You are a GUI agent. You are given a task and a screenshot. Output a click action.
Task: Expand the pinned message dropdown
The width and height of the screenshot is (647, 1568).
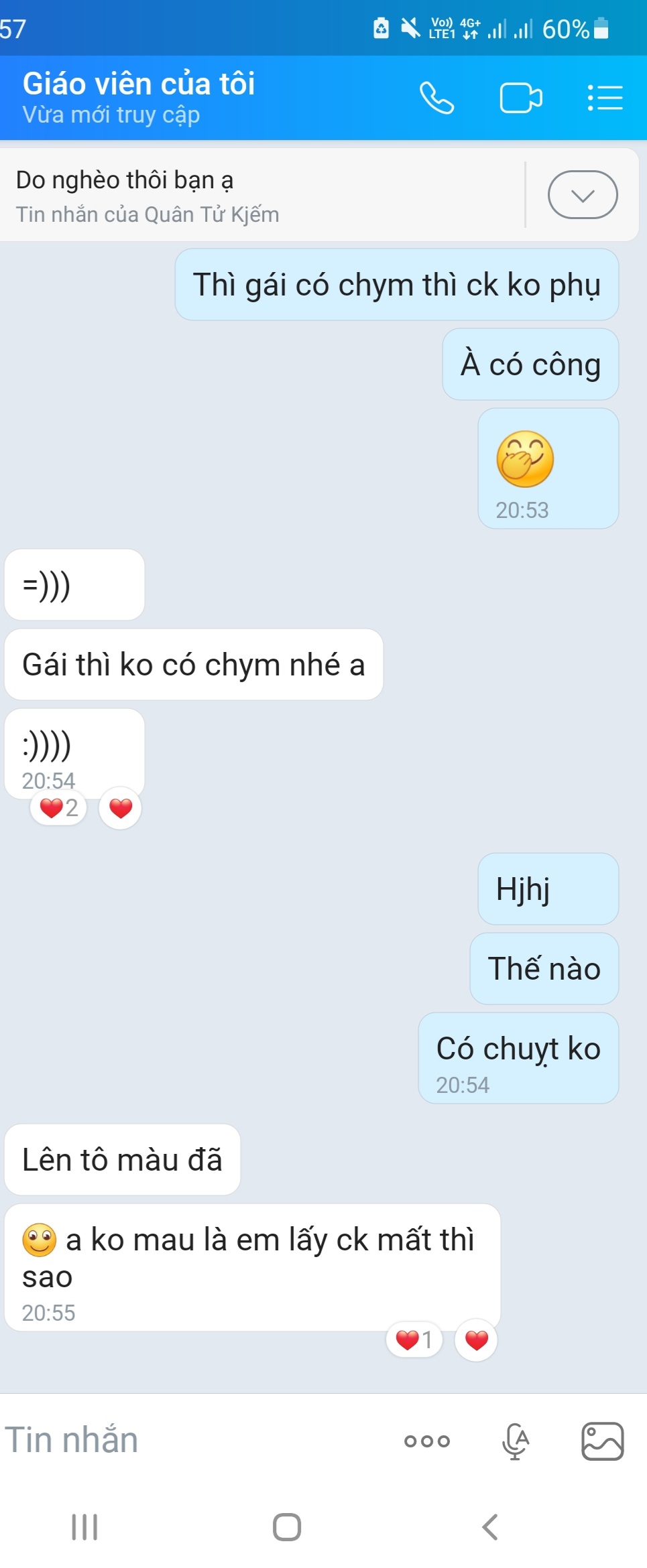tap(583, 195)
